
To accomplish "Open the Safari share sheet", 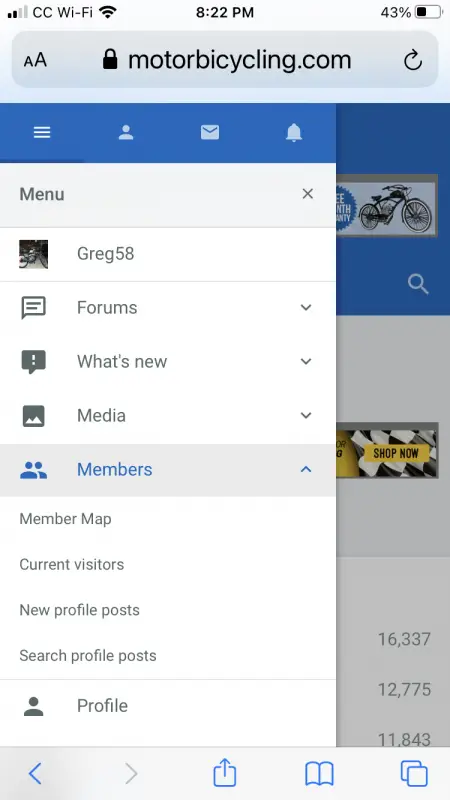I will point(224,773).
